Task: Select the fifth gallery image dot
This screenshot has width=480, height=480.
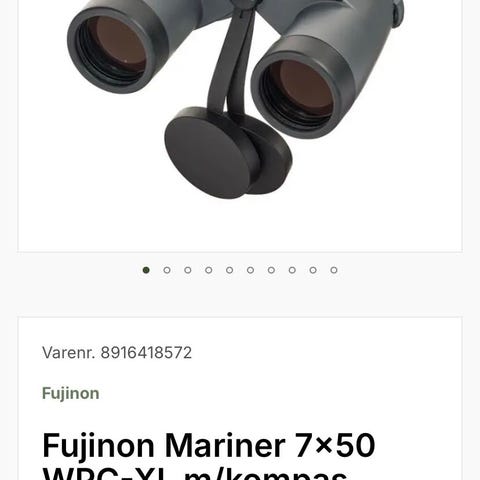Action: [229, 270]
